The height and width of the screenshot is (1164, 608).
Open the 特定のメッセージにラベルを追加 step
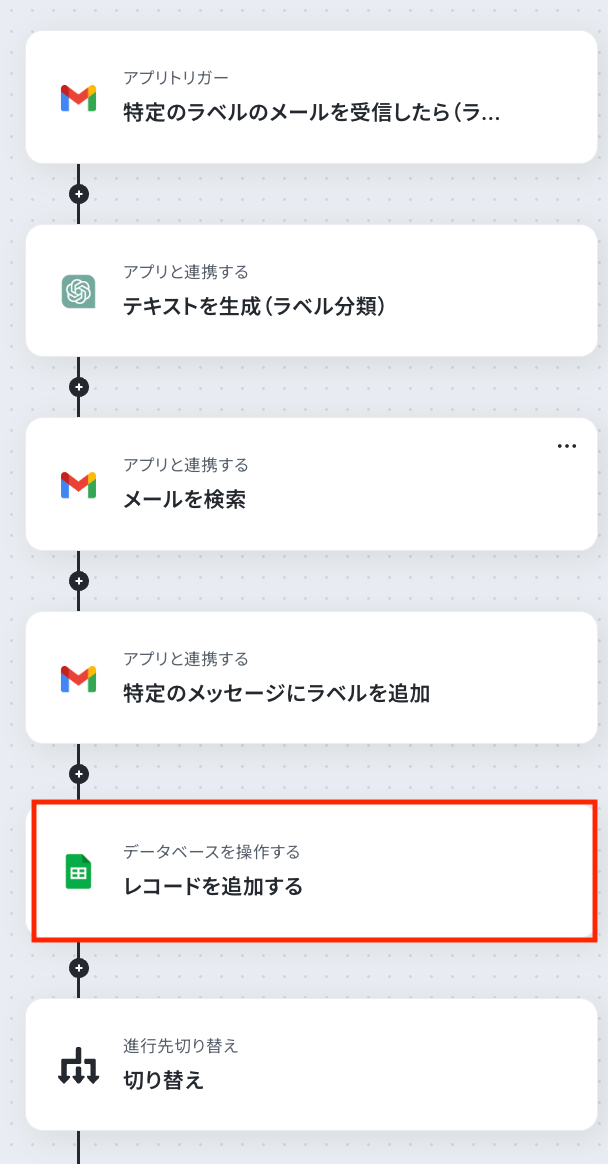pyautogui.click(x=310, y=679)
